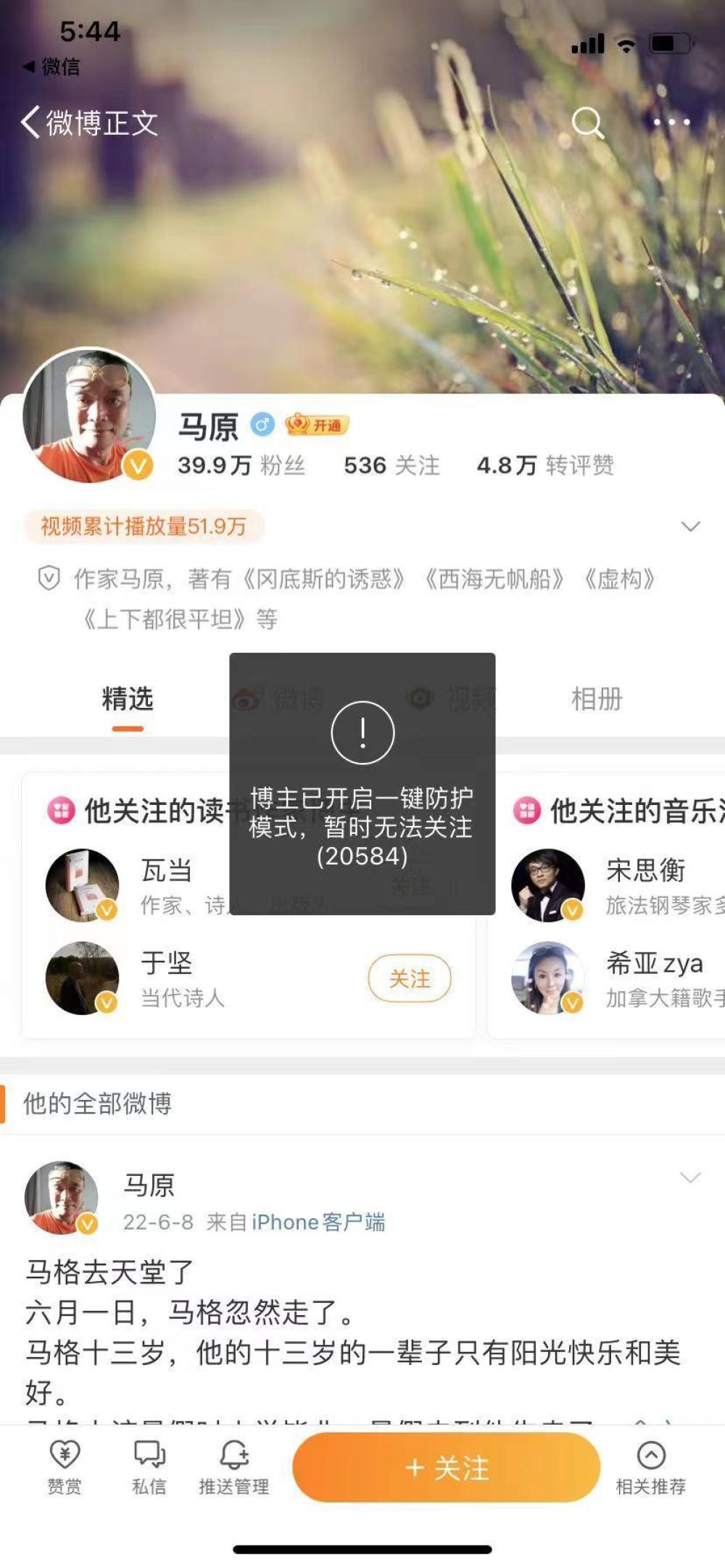725x1568 pixels.
Task: Expand the profile details chevron
Action: [690, 526]
